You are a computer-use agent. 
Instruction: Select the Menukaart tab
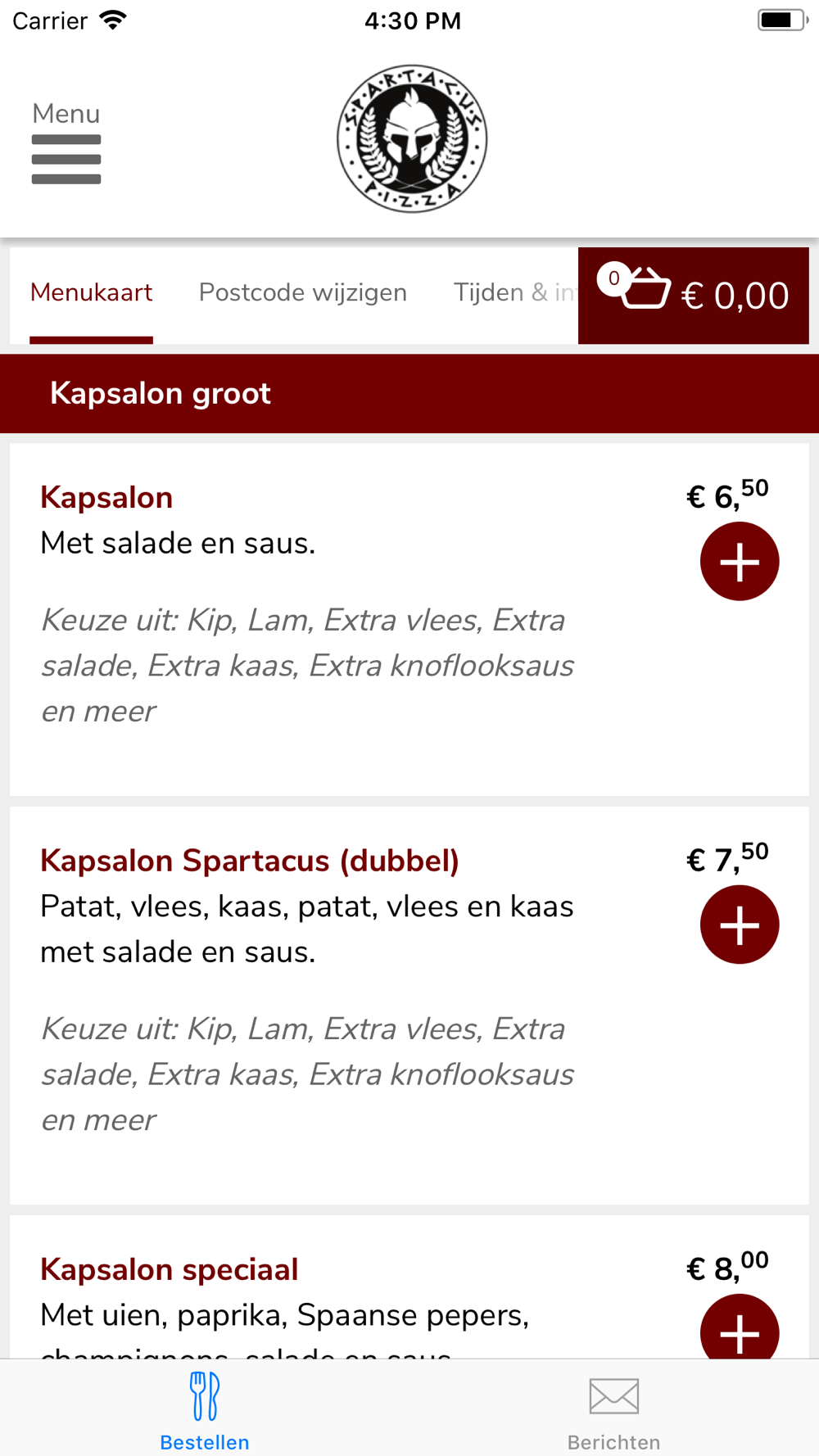pos(92,293)
